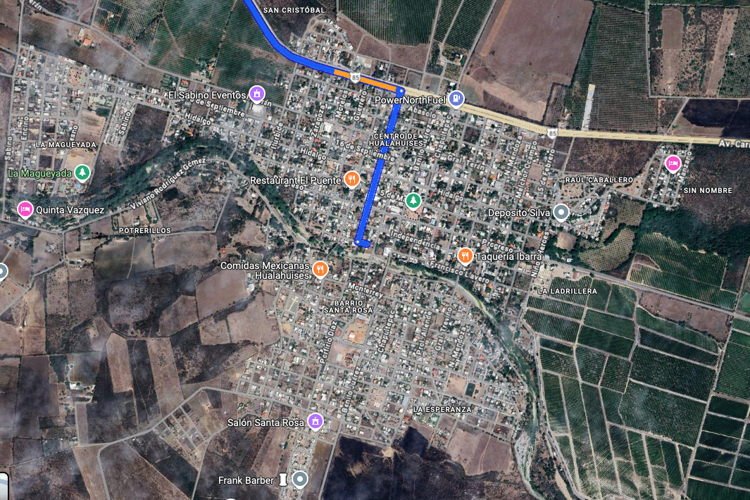
Task: Open the Quinta Vazquez lodging marker
Action: pyautogui.click(x=24, y=209)
